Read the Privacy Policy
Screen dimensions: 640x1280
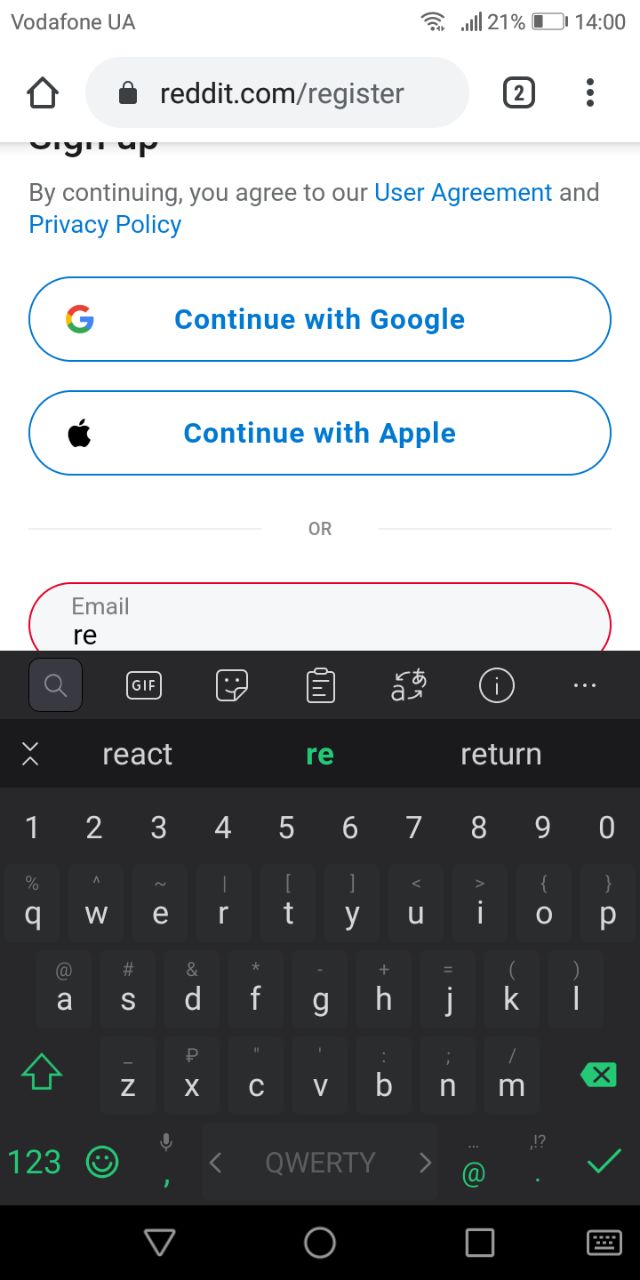click(105, 224)
